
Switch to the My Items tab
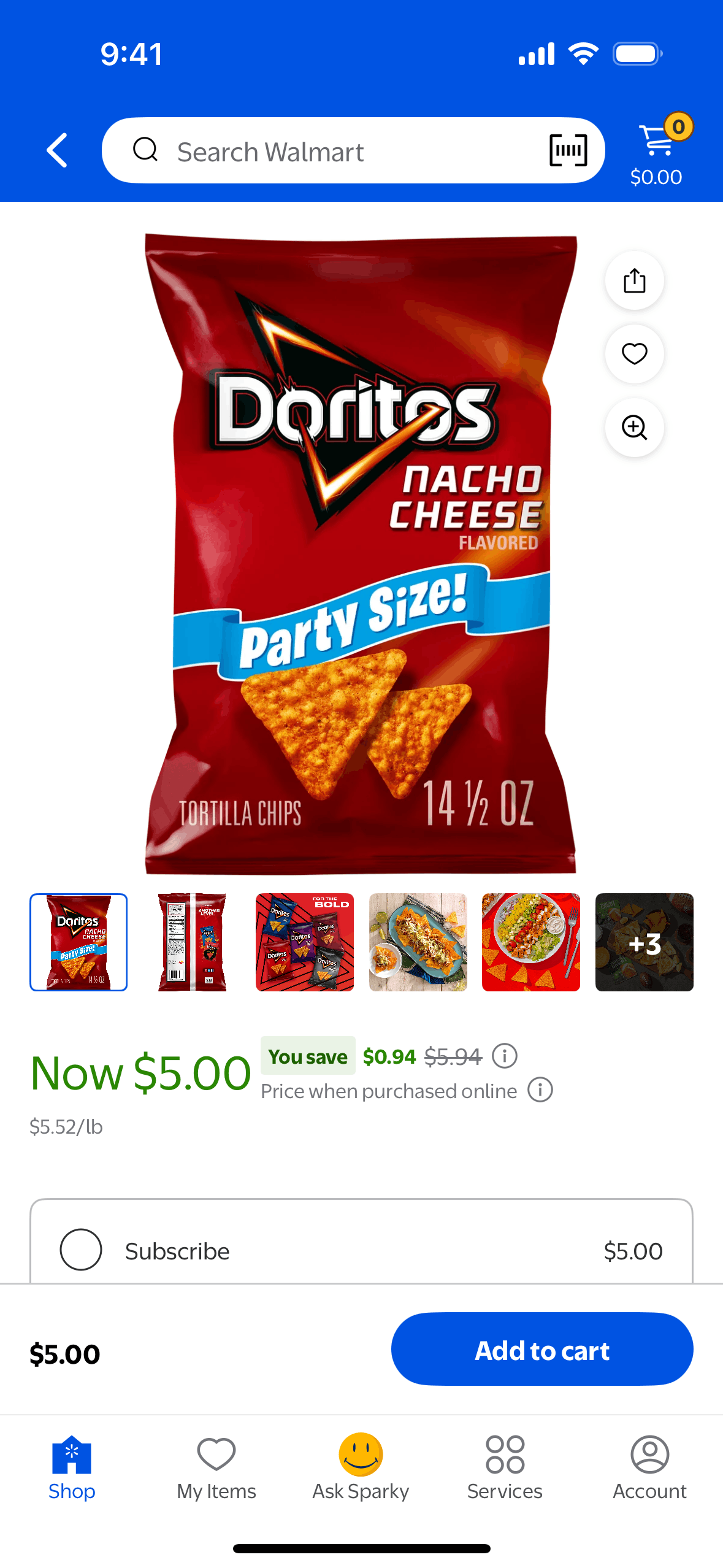[216, 1467]
